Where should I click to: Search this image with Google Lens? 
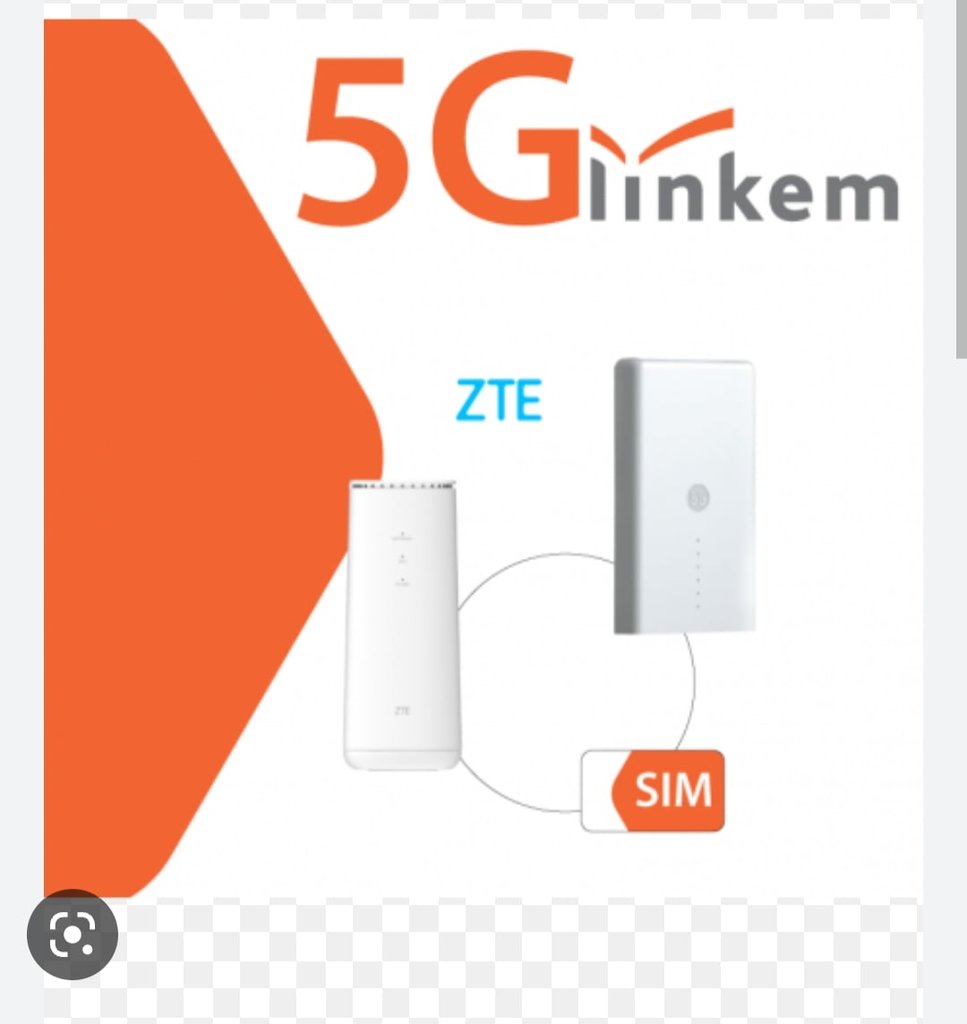72,933
